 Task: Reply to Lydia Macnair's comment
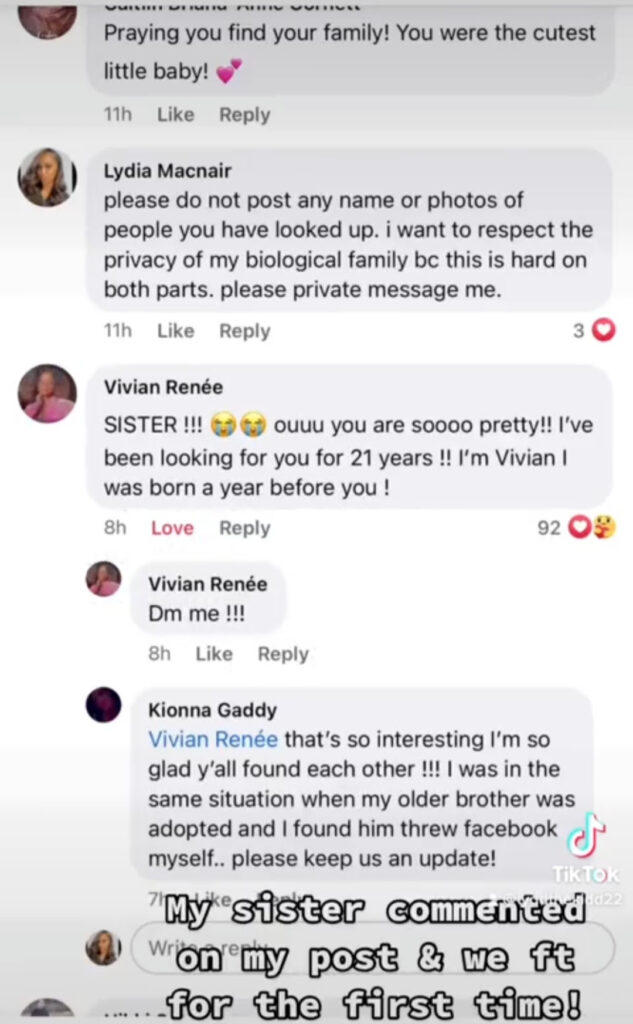click(244, 331)
